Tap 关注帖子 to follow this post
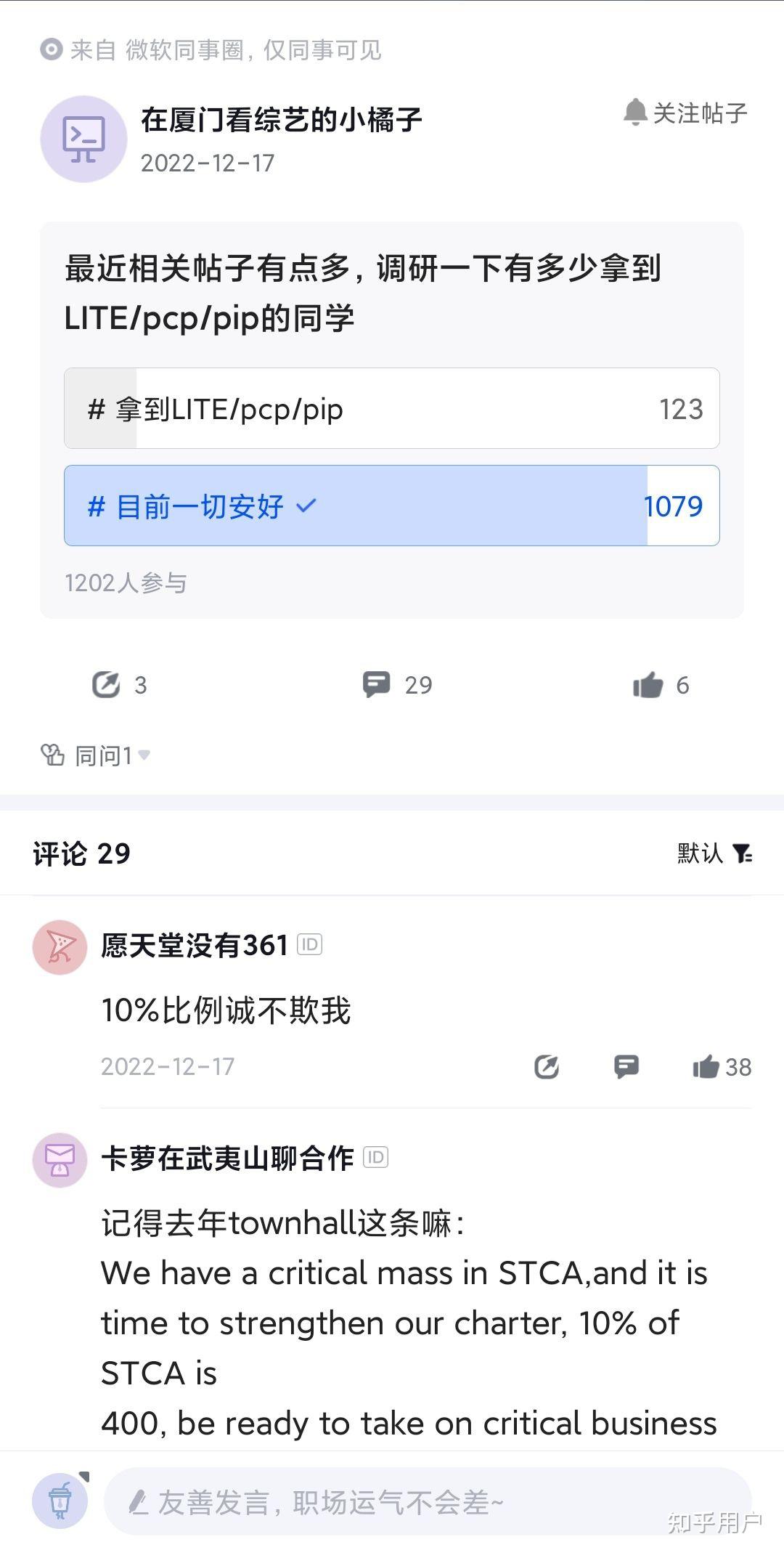This screenshot has width=784, height=1550. [x=685, y=113]
